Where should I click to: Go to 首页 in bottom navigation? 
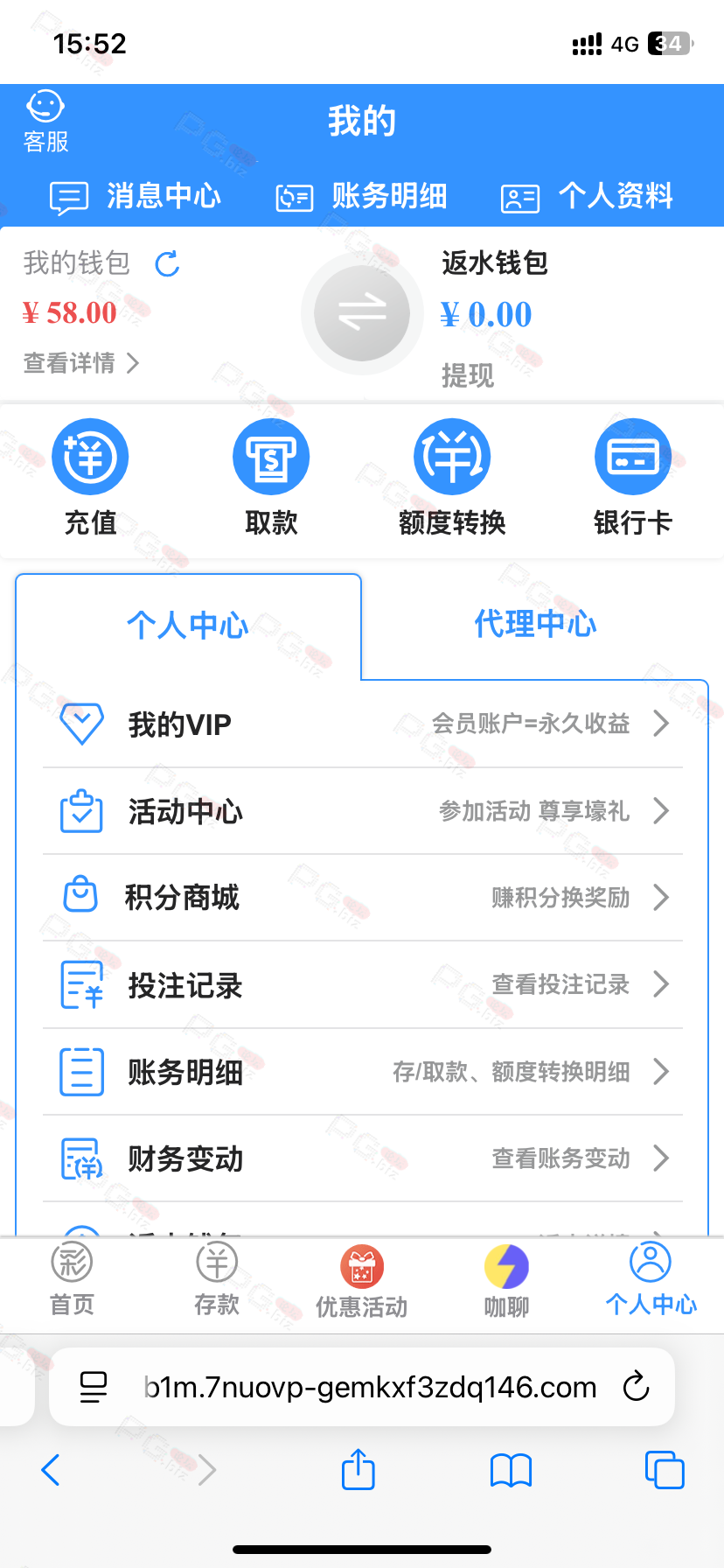[72, 1280]
